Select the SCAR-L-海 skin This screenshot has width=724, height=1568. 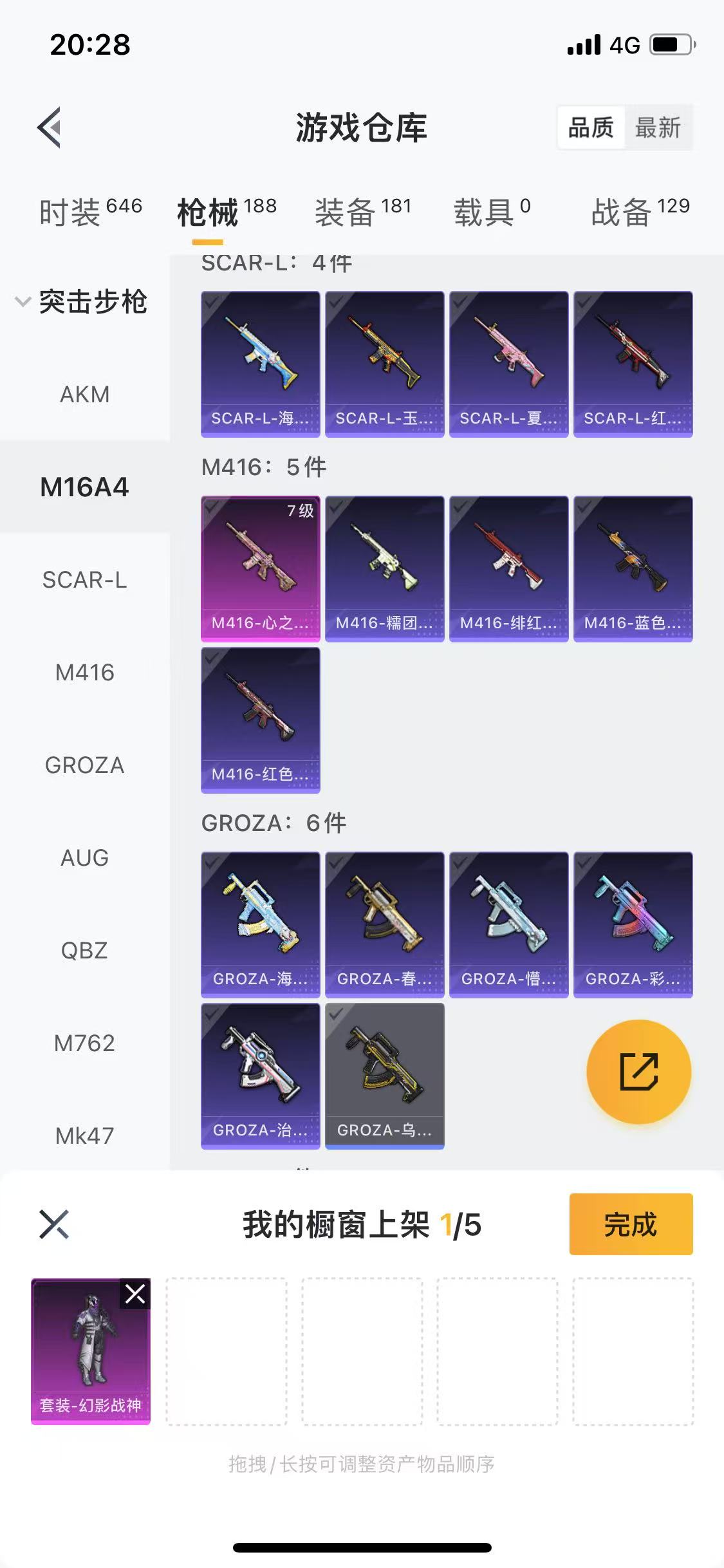(x=261, y=364)
